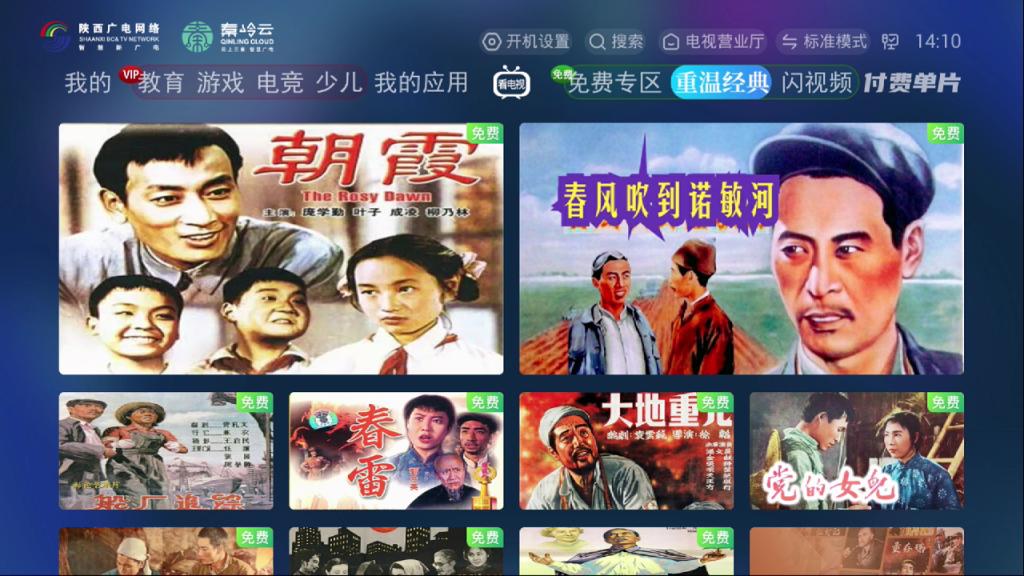Tap the 看电视 TV icon
The image size is (1024, 576).
tap(511, 83)
